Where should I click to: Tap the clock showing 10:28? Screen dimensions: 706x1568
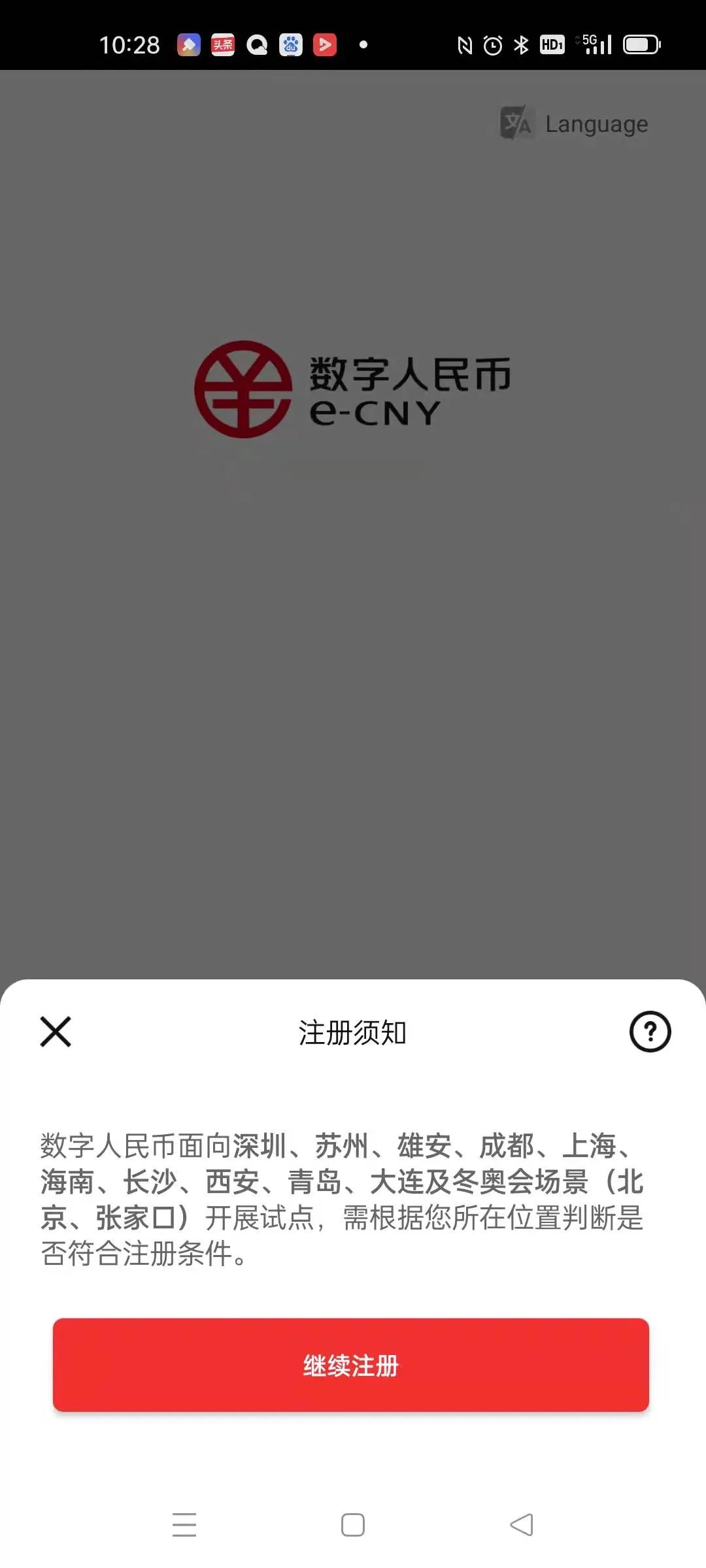(x=130, y=44)
